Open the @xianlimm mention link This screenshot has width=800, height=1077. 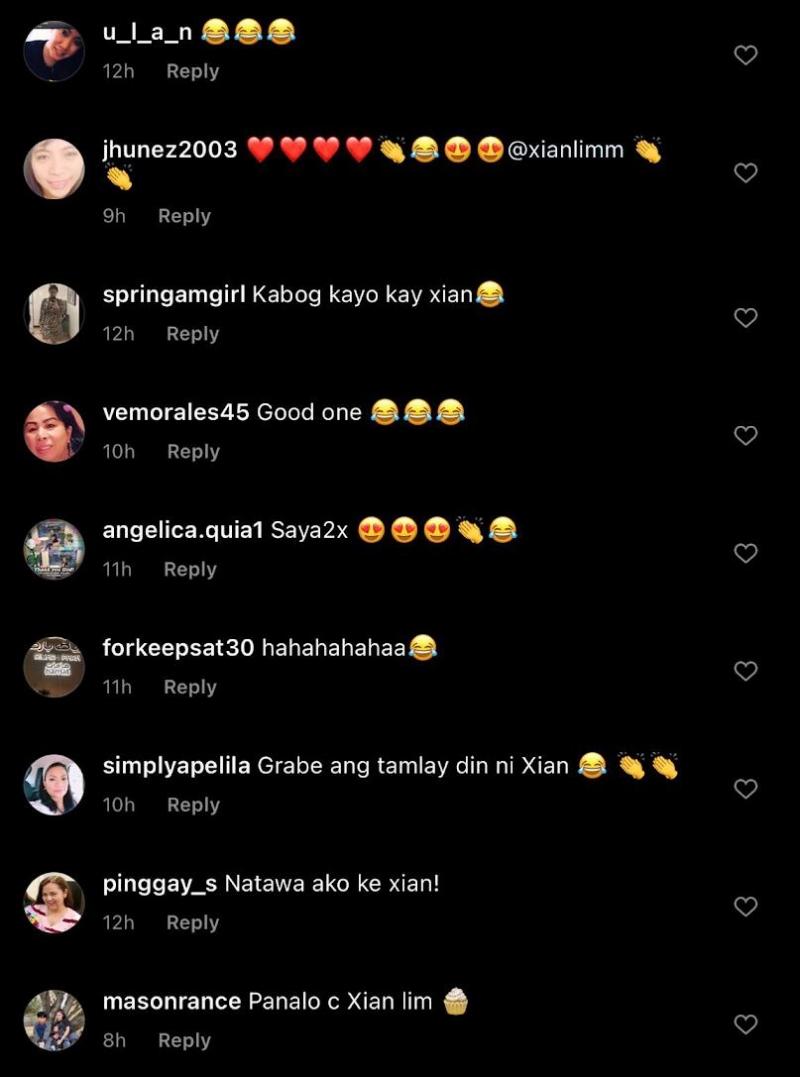click(566, 150)
